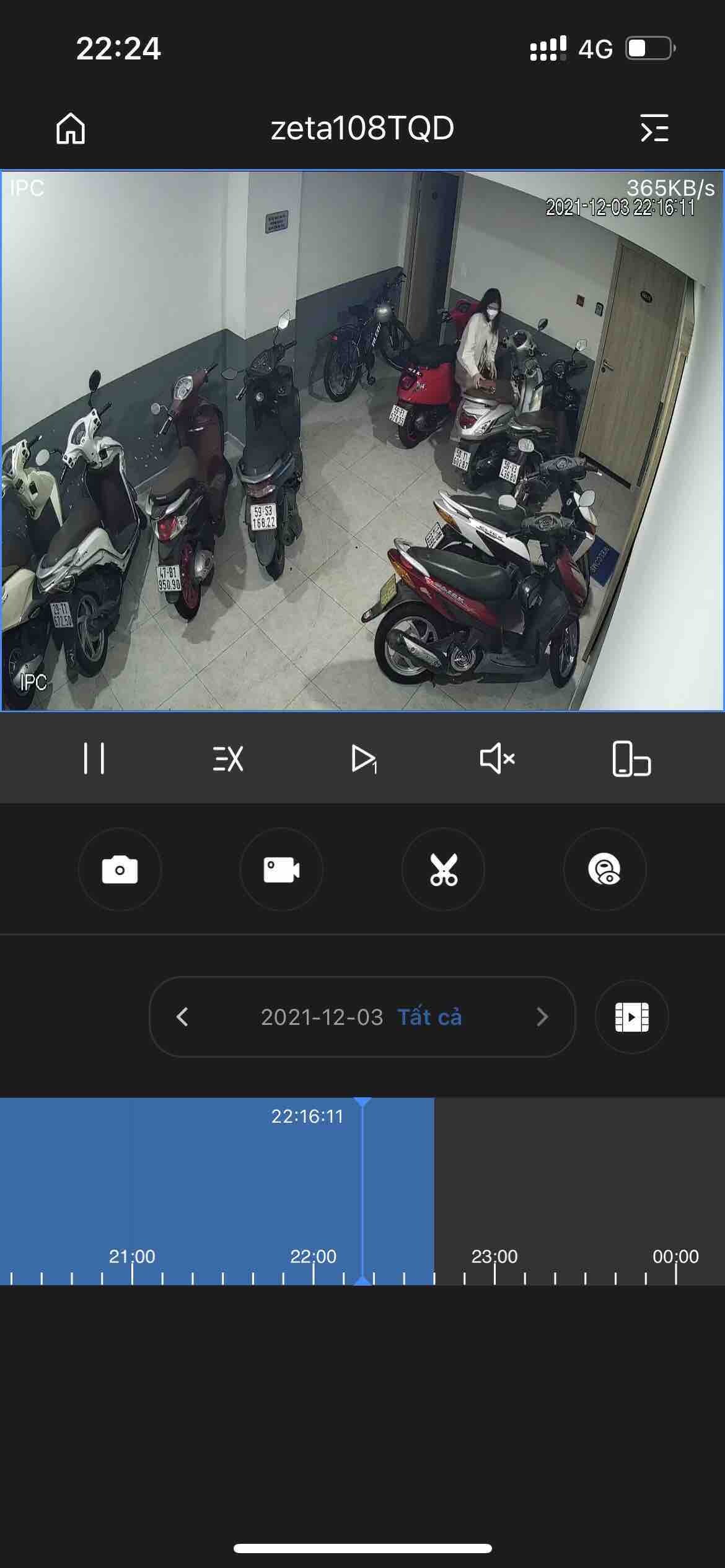This screenshot has width=725, height=1568.
Task: Unmute the camera audio
Action: pyautogui.click(x=497, y=758)
